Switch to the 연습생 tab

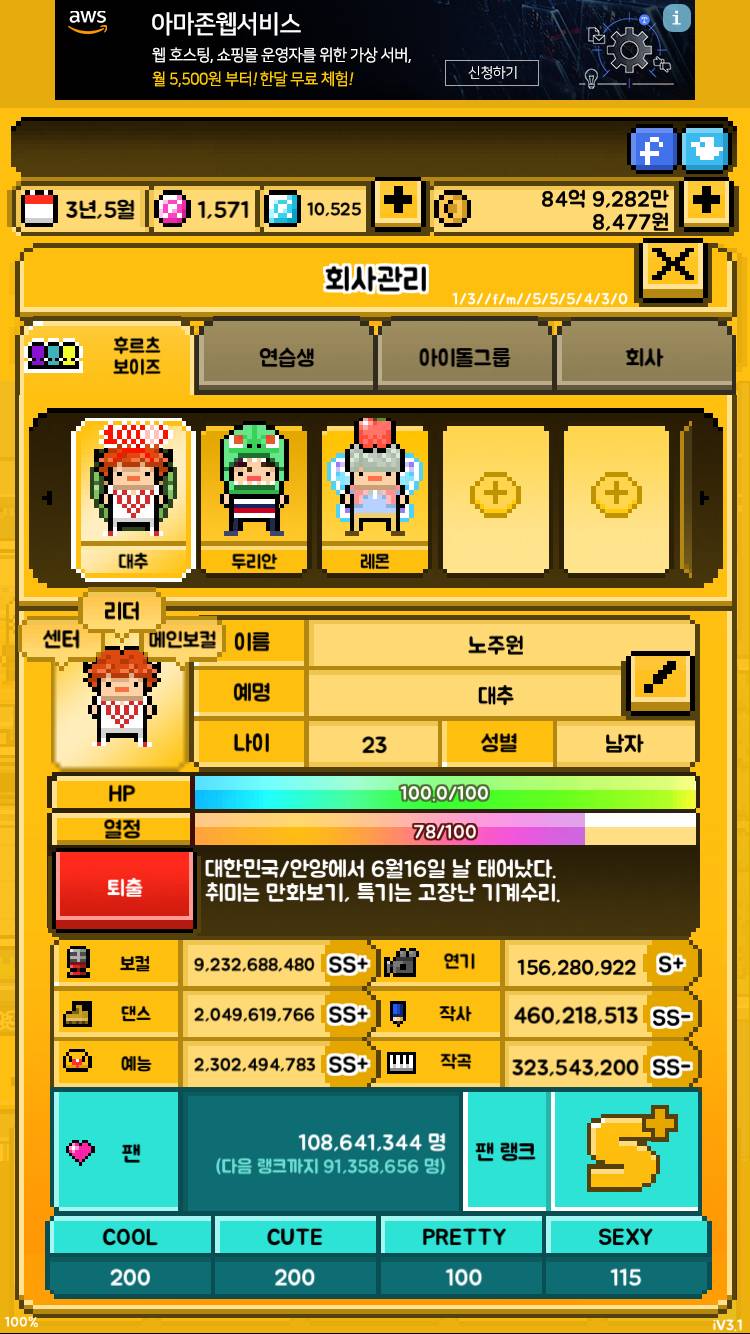[x=286, y=356]
